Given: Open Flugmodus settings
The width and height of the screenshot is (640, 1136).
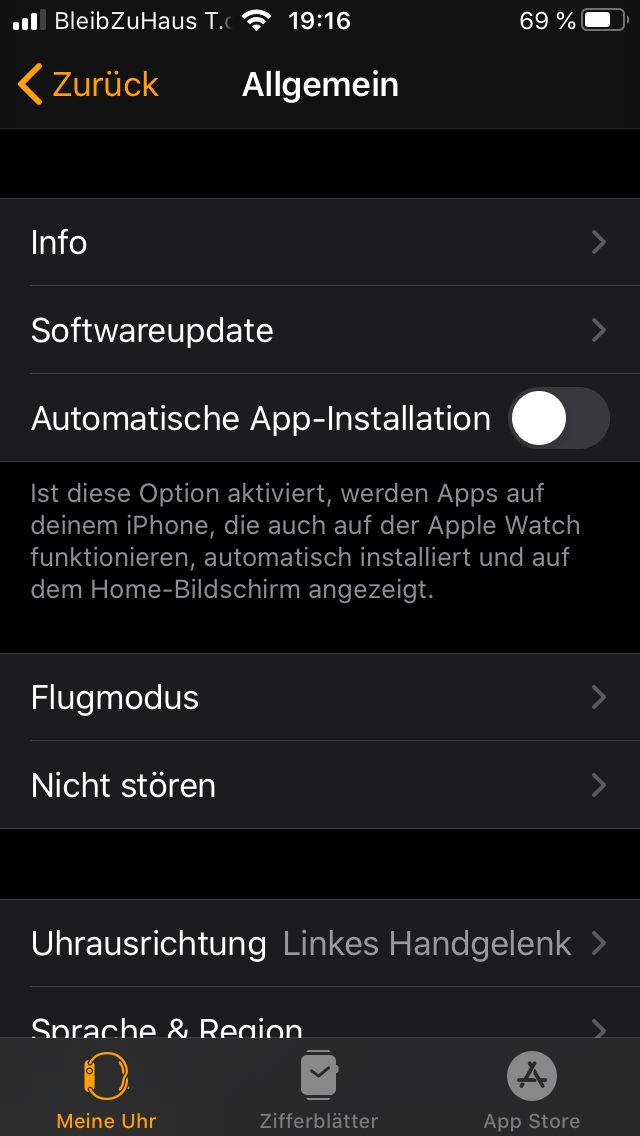Looking at the screenshot, I should click(320, 697).
